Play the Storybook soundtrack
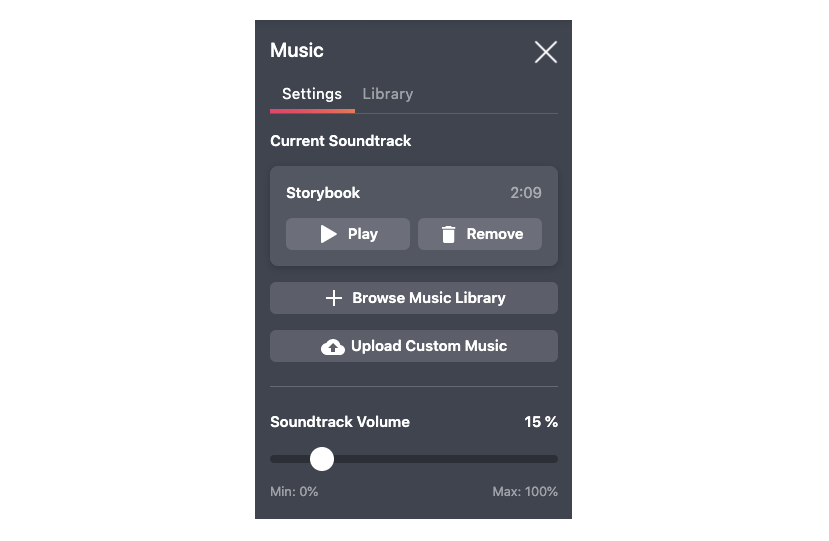 (347, 234)
